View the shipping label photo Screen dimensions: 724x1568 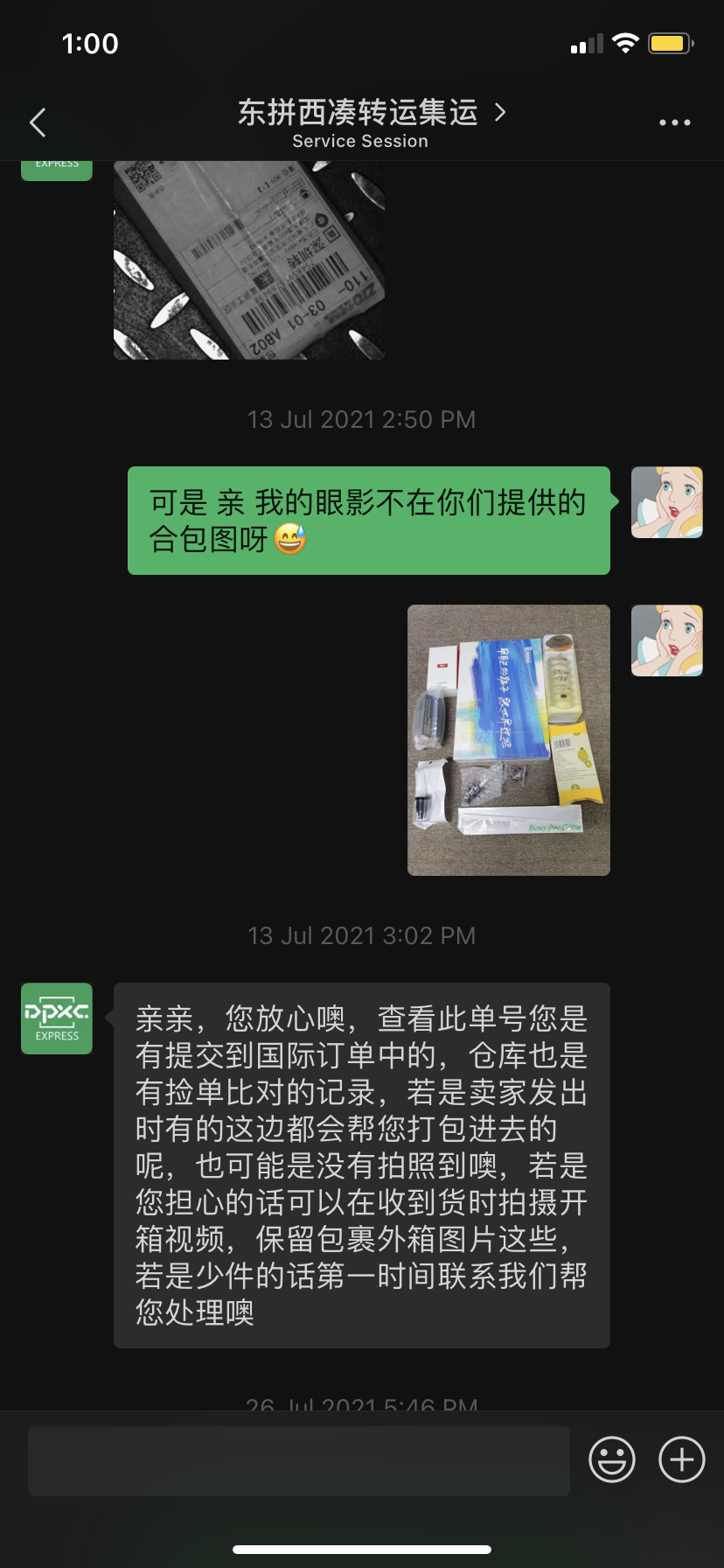point(249,260)
